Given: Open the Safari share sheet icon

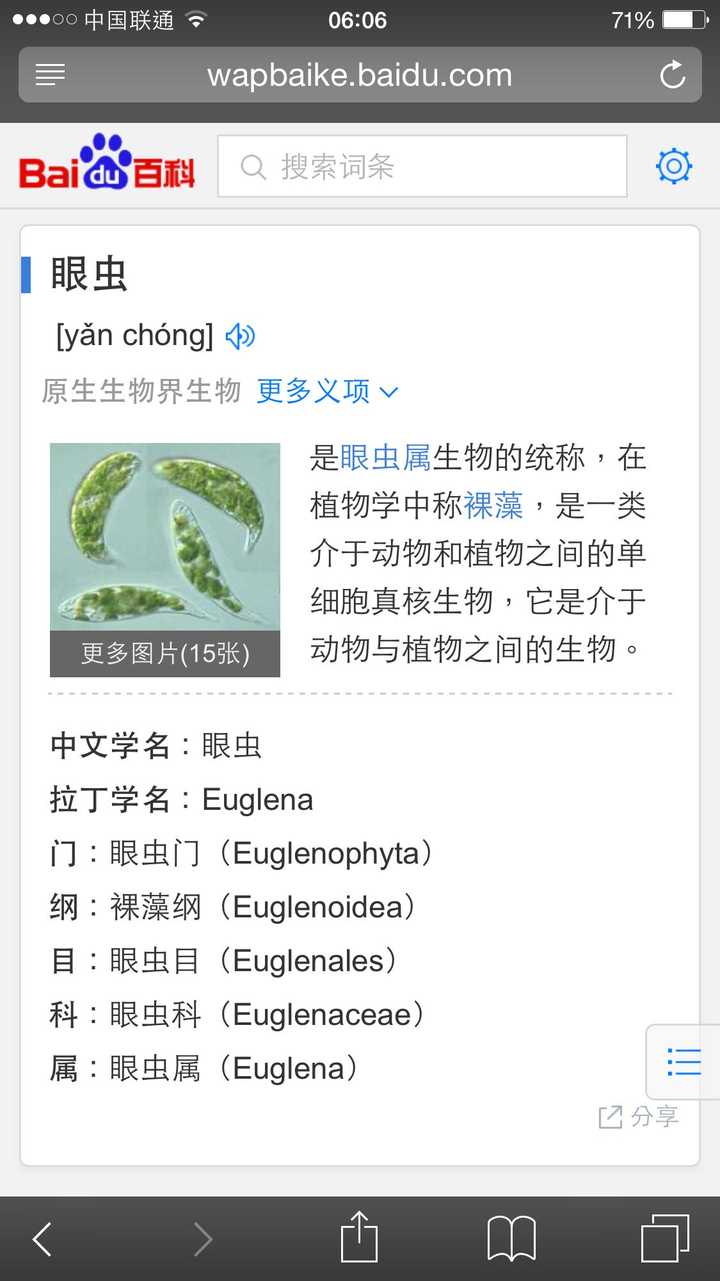Looking at the screenshot, I should (359, 1236).
